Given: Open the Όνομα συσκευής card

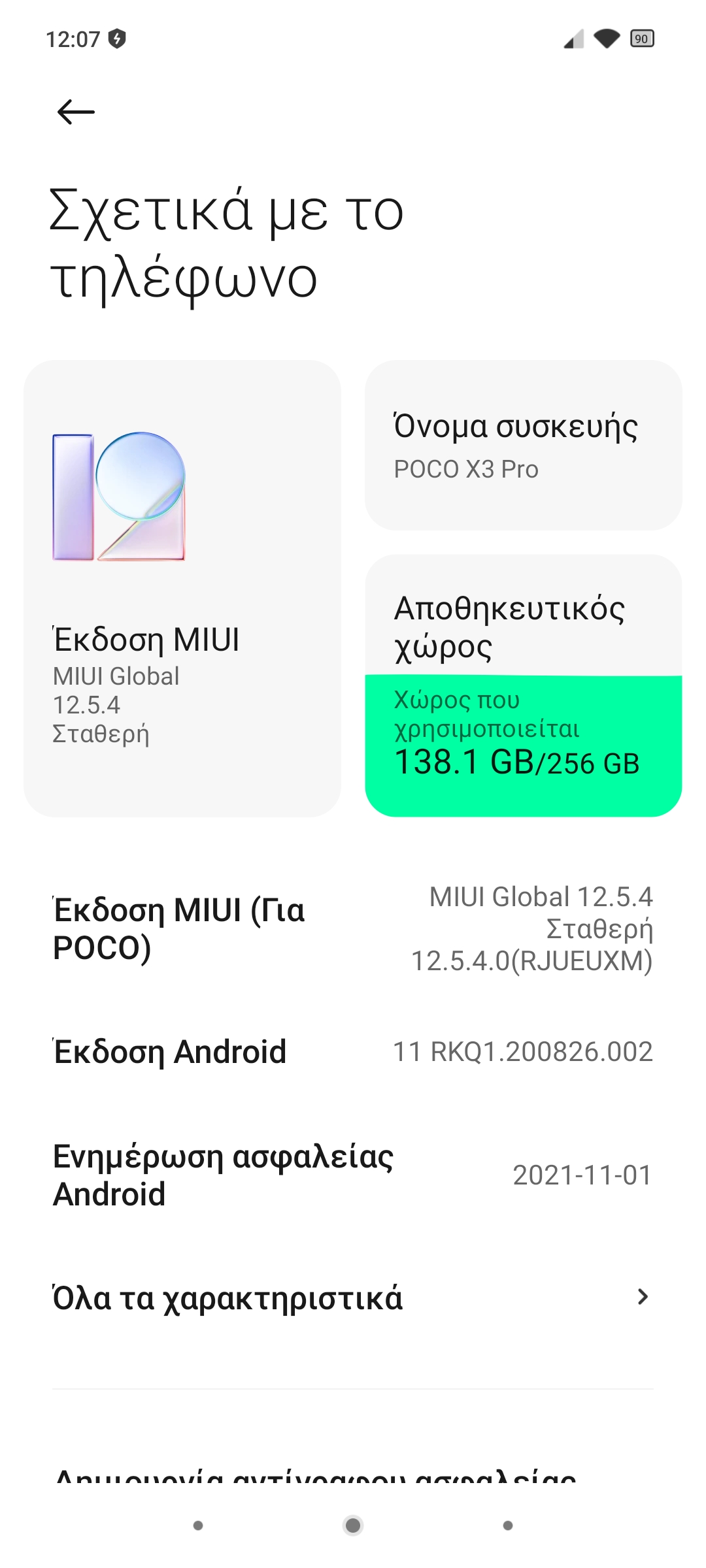Looking at the screenshot, I should pyautogui.click(x=523, y=446).
